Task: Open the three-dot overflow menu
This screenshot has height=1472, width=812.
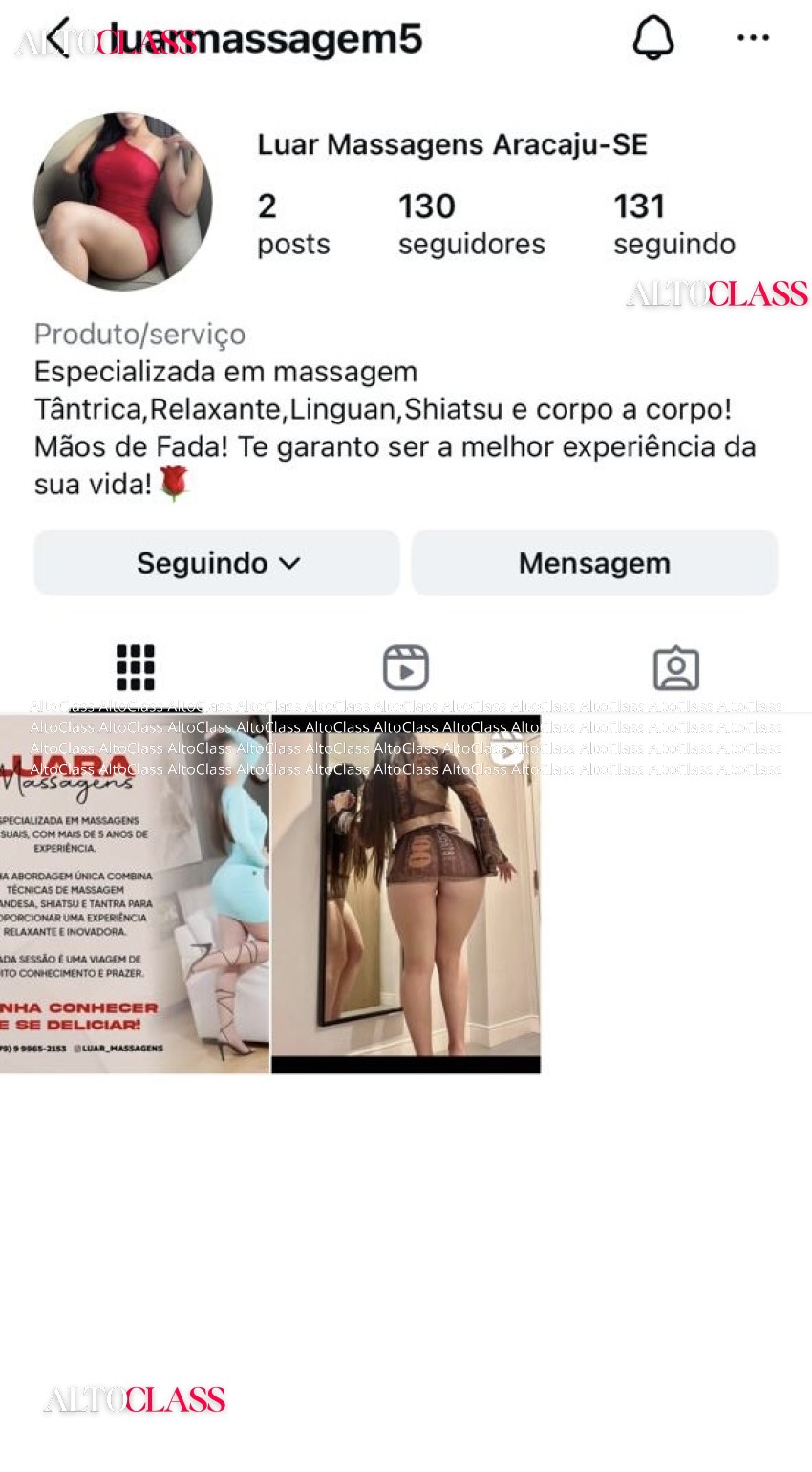Action: pos(753,38)
